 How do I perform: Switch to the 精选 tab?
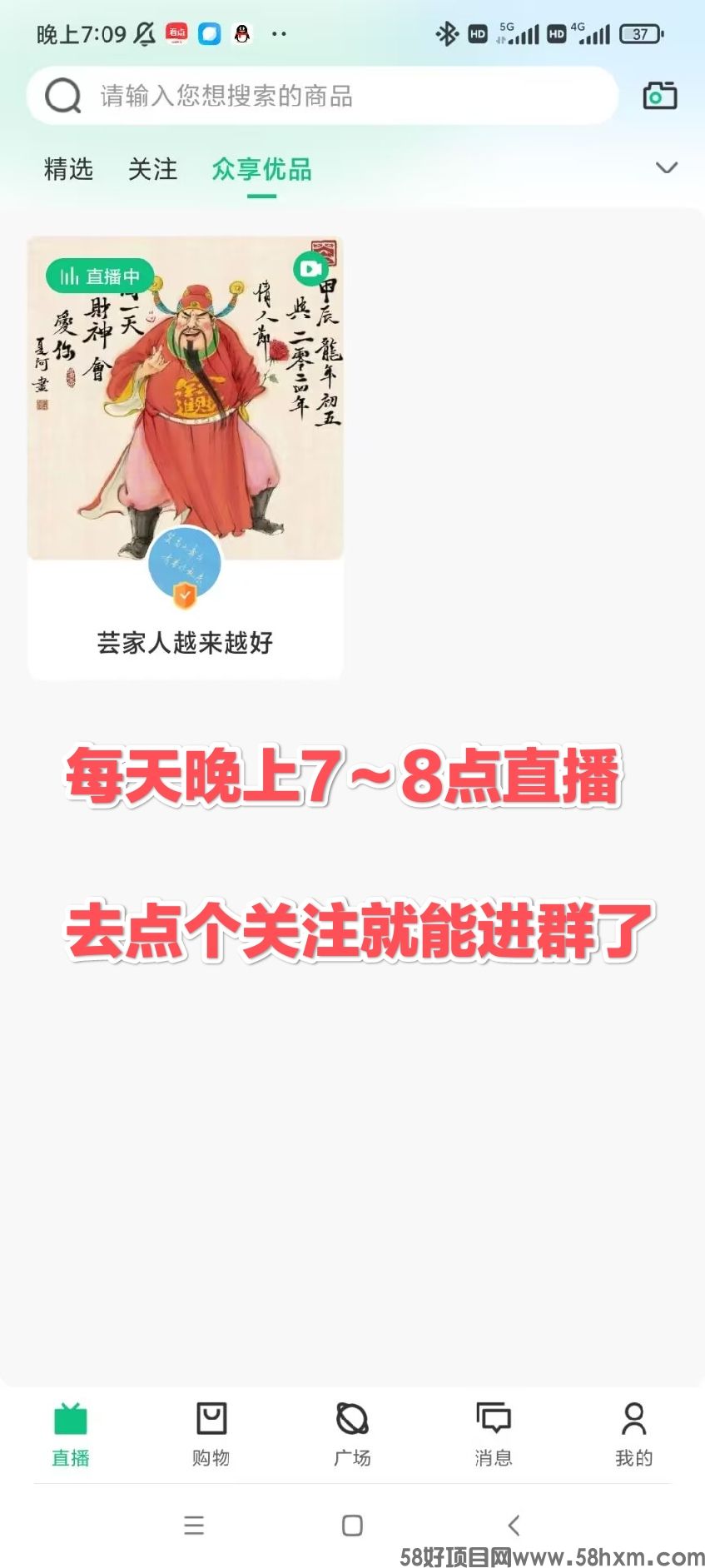tap(68, 169)
